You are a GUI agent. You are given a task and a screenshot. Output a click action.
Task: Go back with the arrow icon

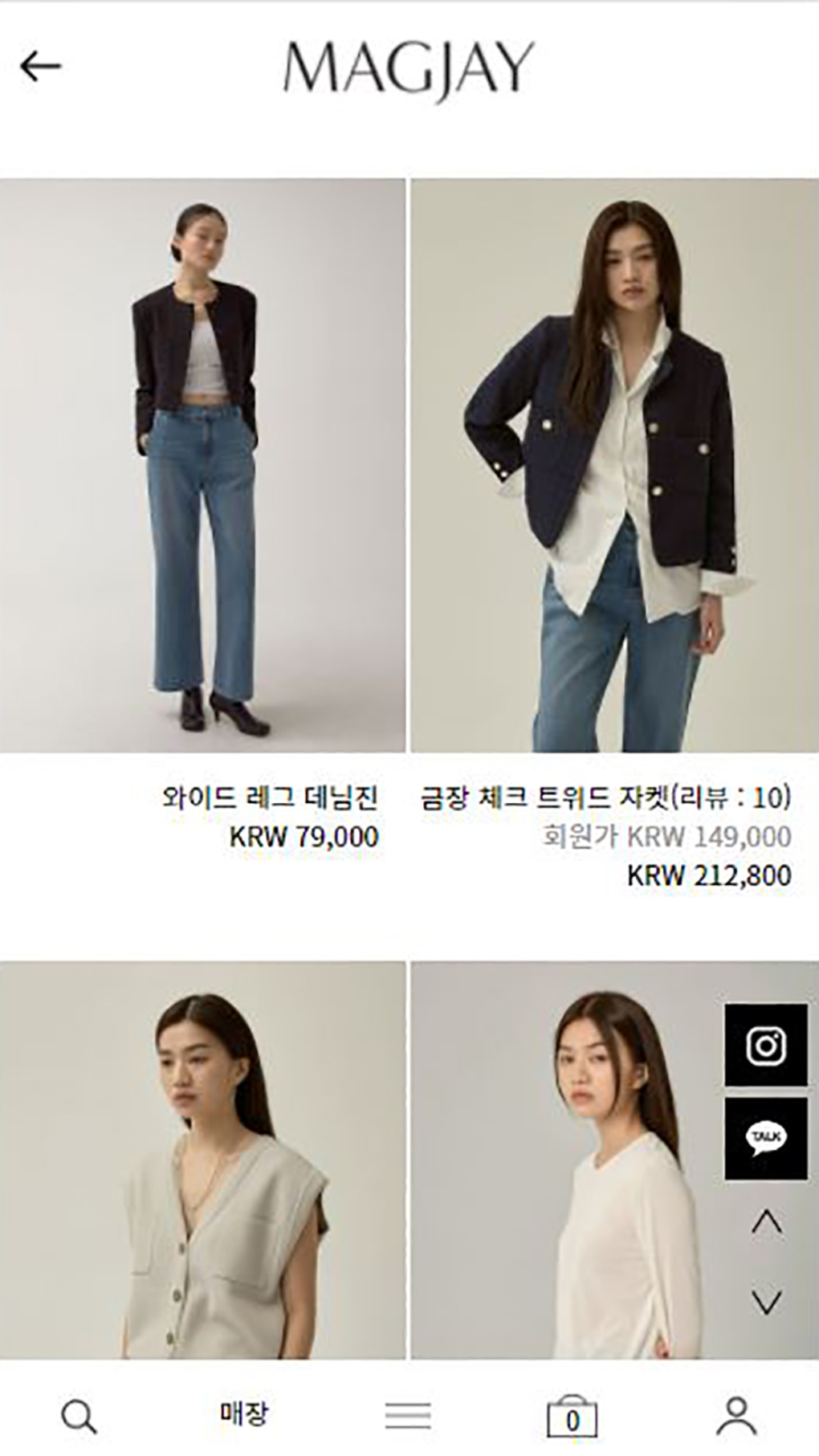(40, 66)
